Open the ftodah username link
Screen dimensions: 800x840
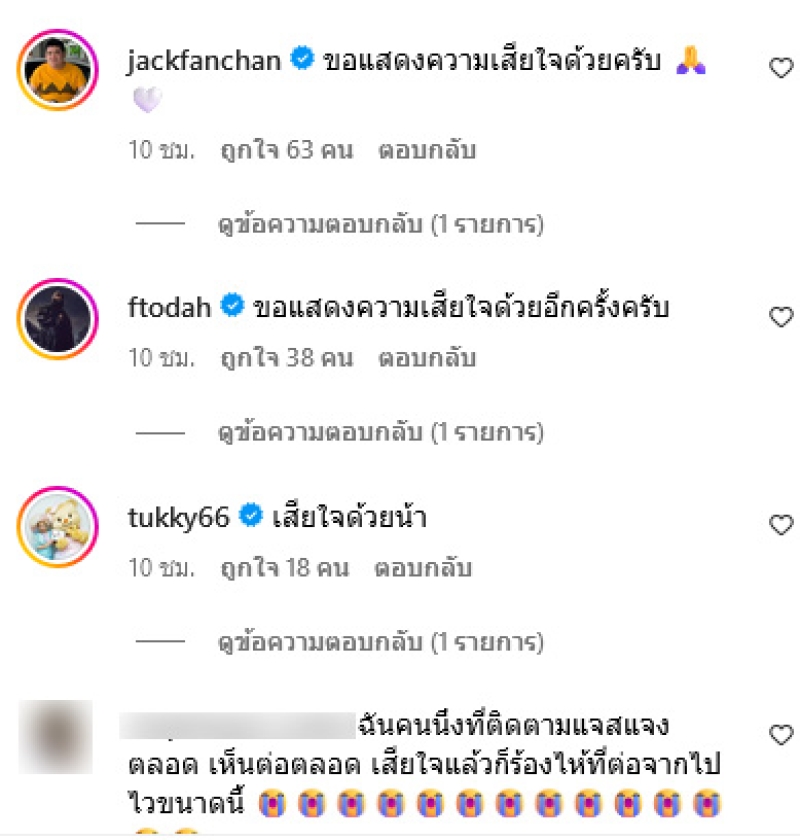pos(169,308)
